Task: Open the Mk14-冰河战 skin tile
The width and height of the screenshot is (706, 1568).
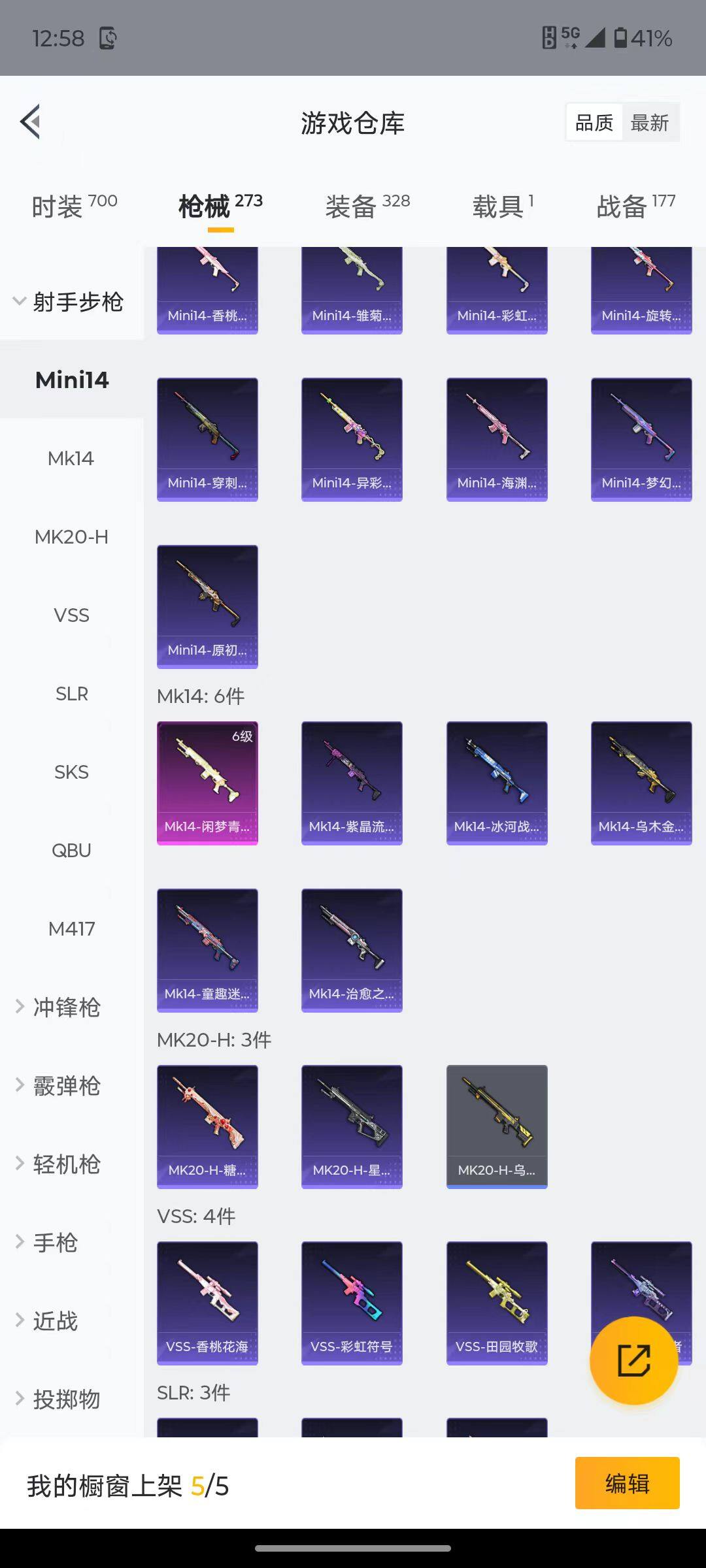Action: pos(497,783)
